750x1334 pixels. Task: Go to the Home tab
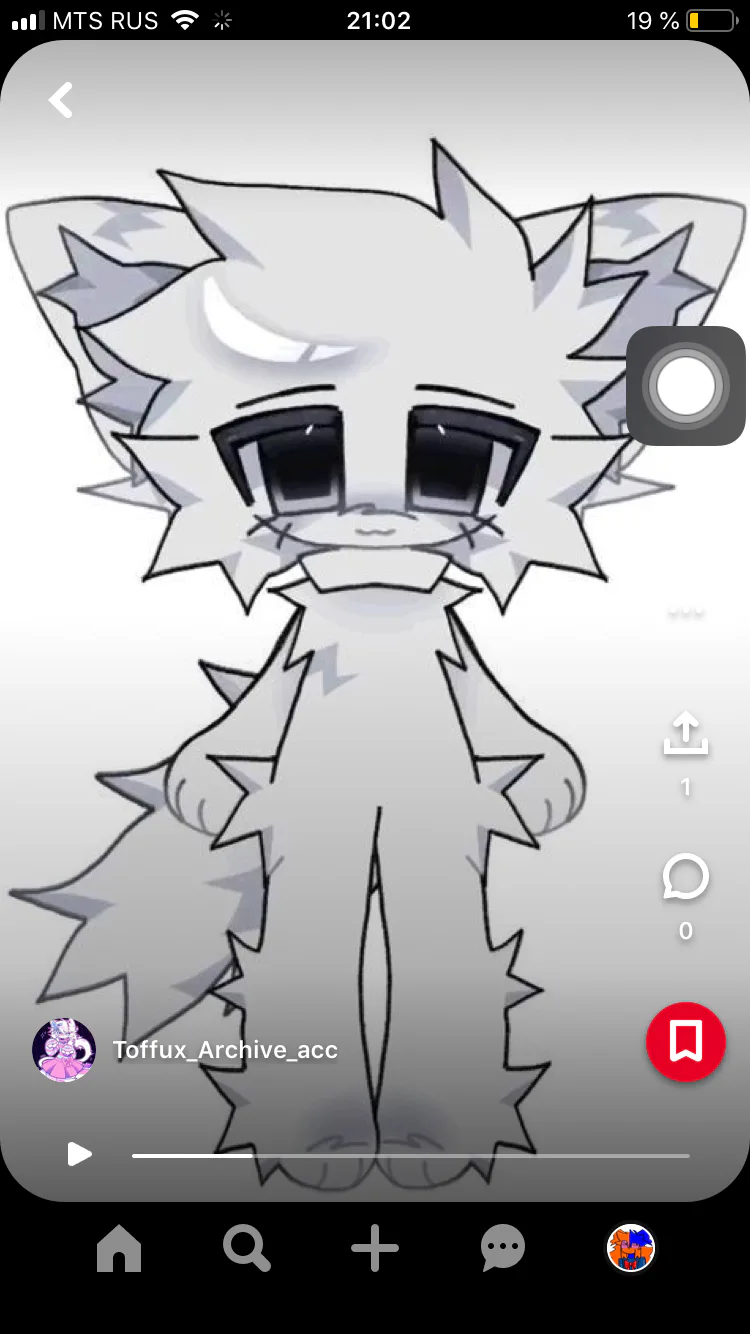tap(119, 1248)
